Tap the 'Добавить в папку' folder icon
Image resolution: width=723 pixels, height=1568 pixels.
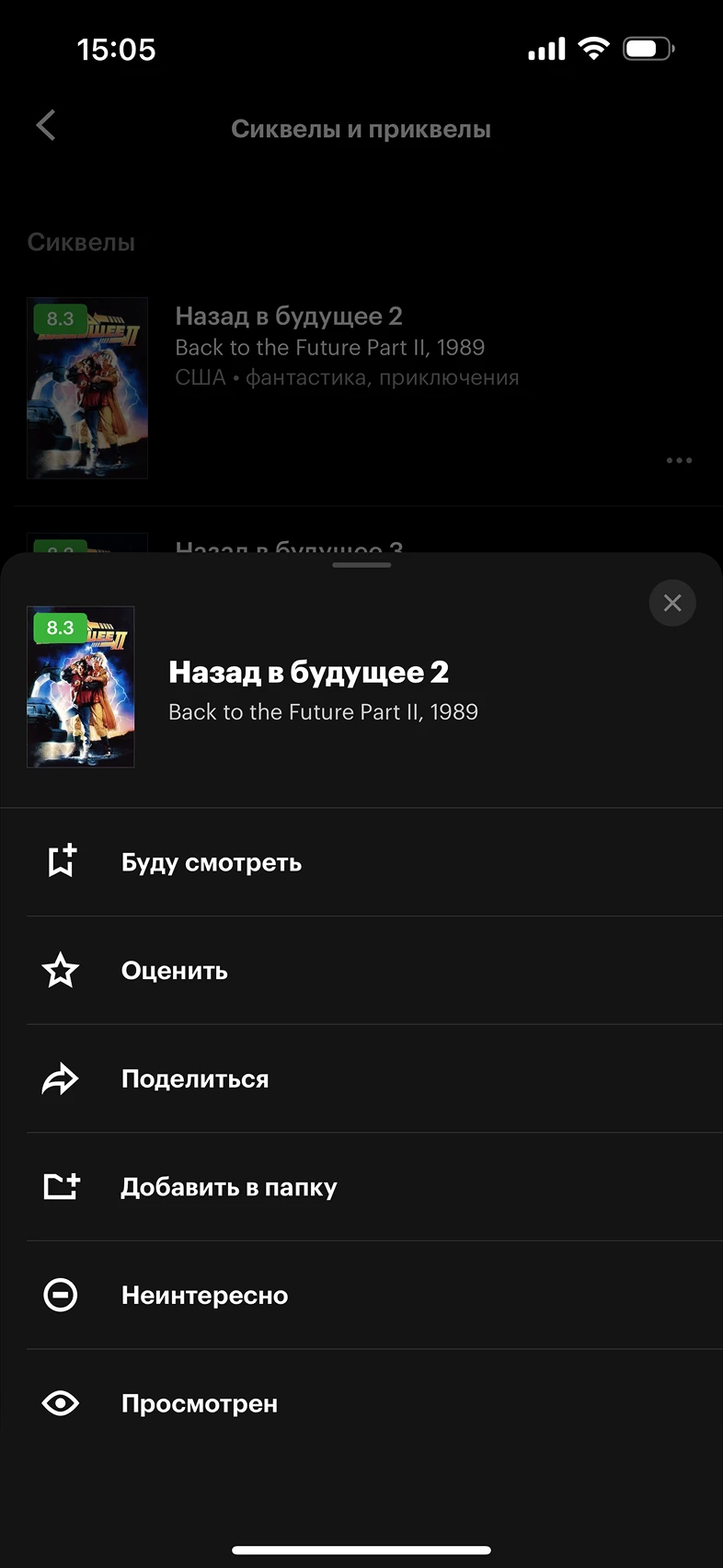coord(61,1185)
